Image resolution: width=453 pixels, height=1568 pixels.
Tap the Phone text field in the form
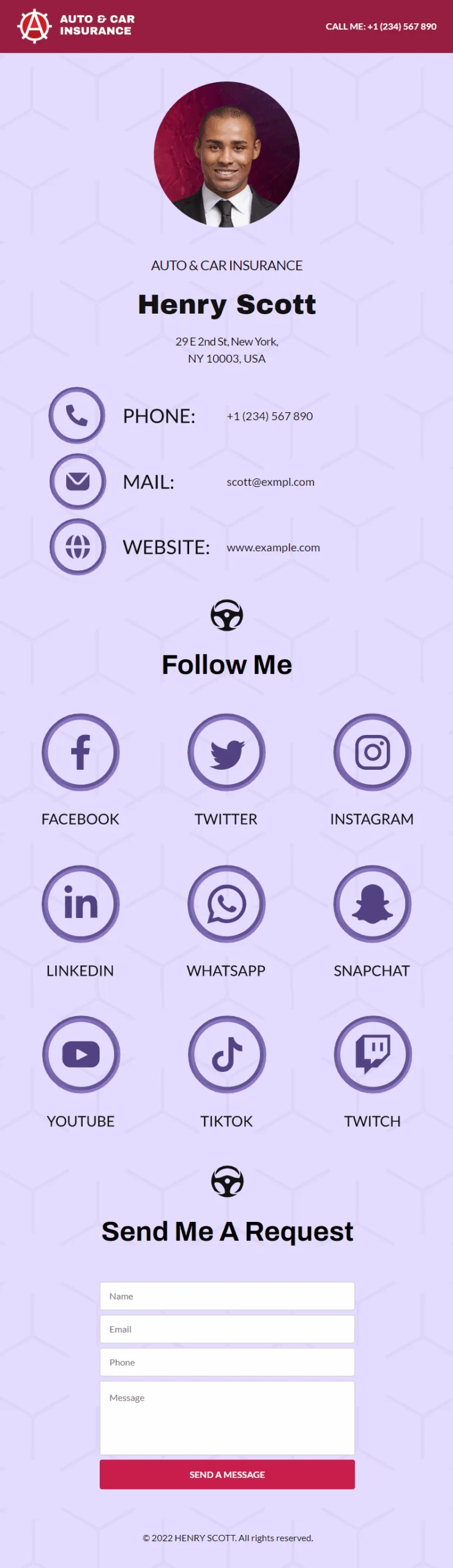[227, 1362]
